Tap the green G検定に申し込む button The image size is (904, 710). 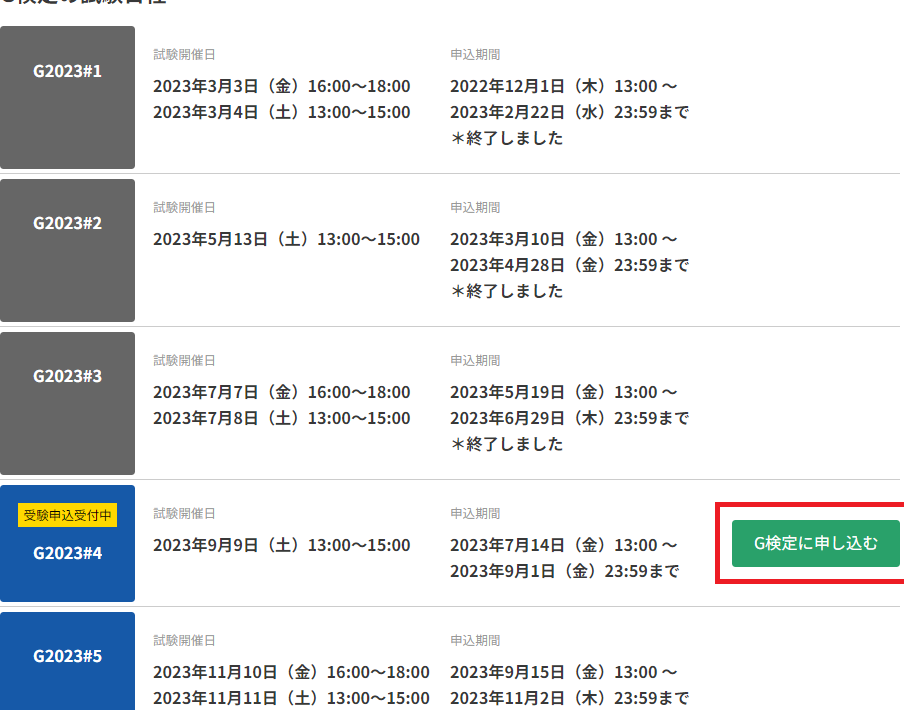click(x=815, y=543)
